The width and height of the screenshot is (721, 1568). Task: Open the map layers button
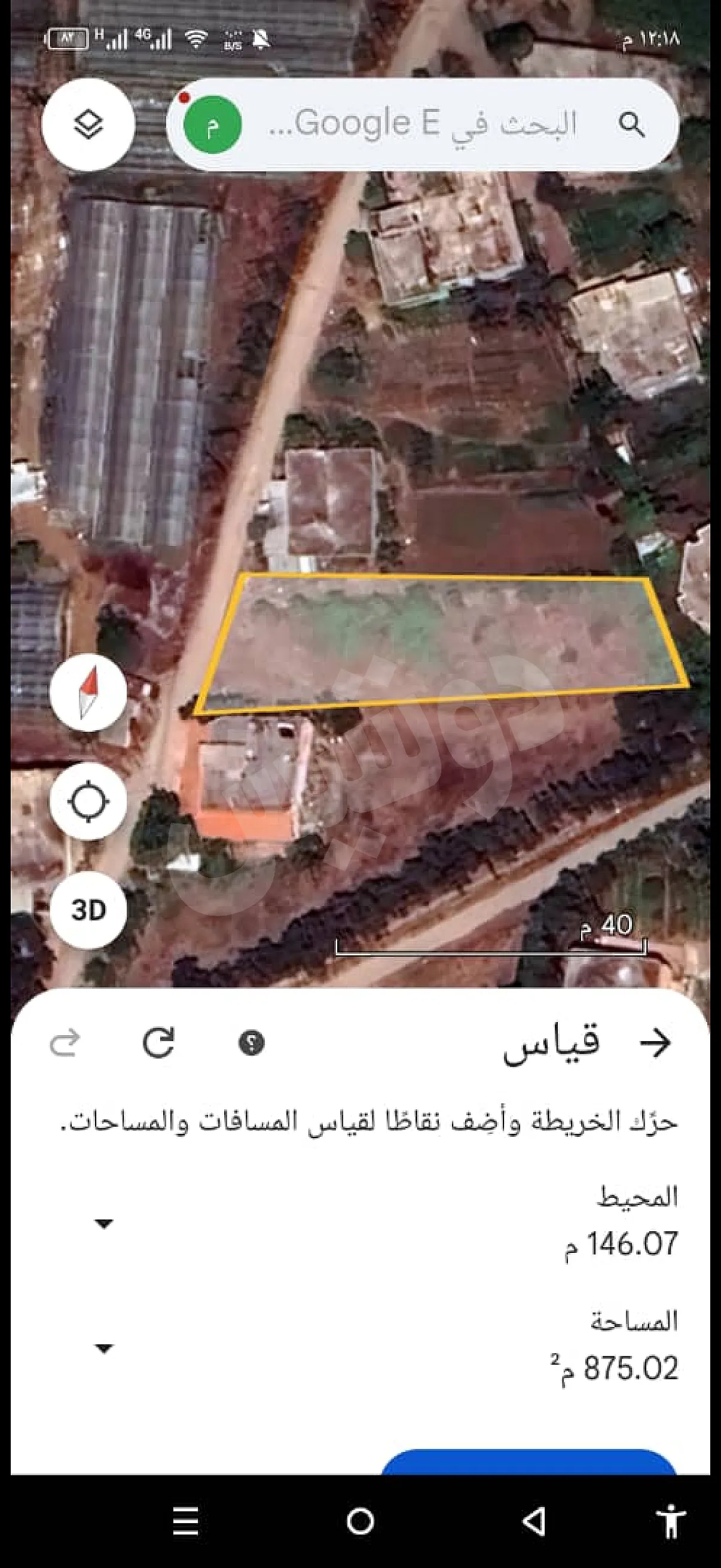[88, 124]
